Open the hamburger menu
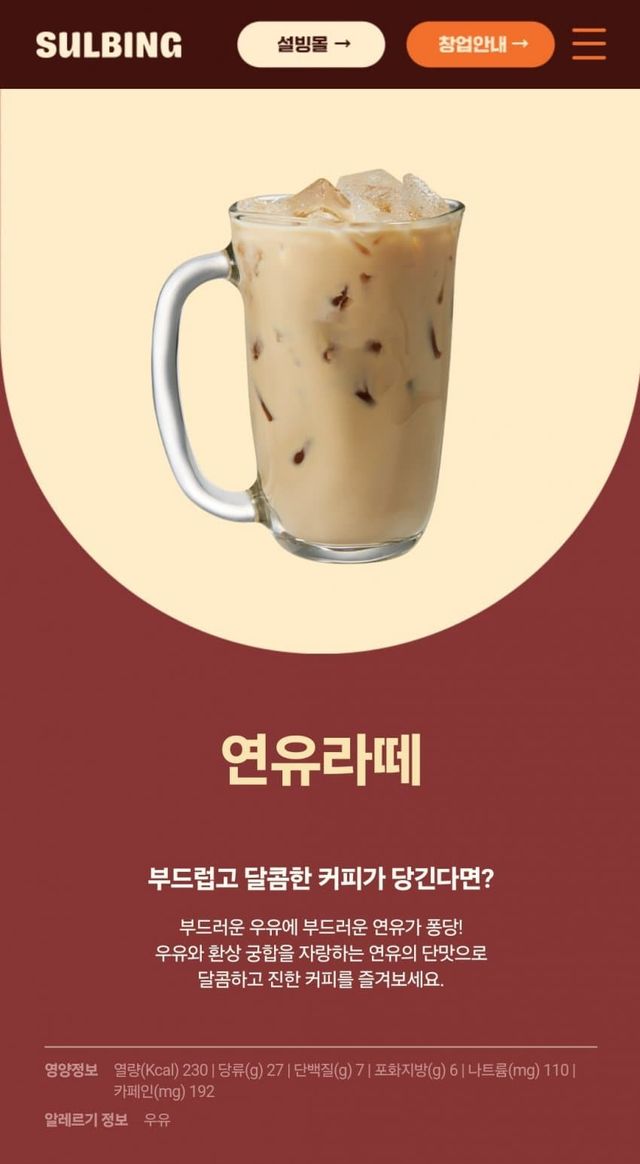Viewport: 640px width, 1164px height. click(x=589, y=44)
